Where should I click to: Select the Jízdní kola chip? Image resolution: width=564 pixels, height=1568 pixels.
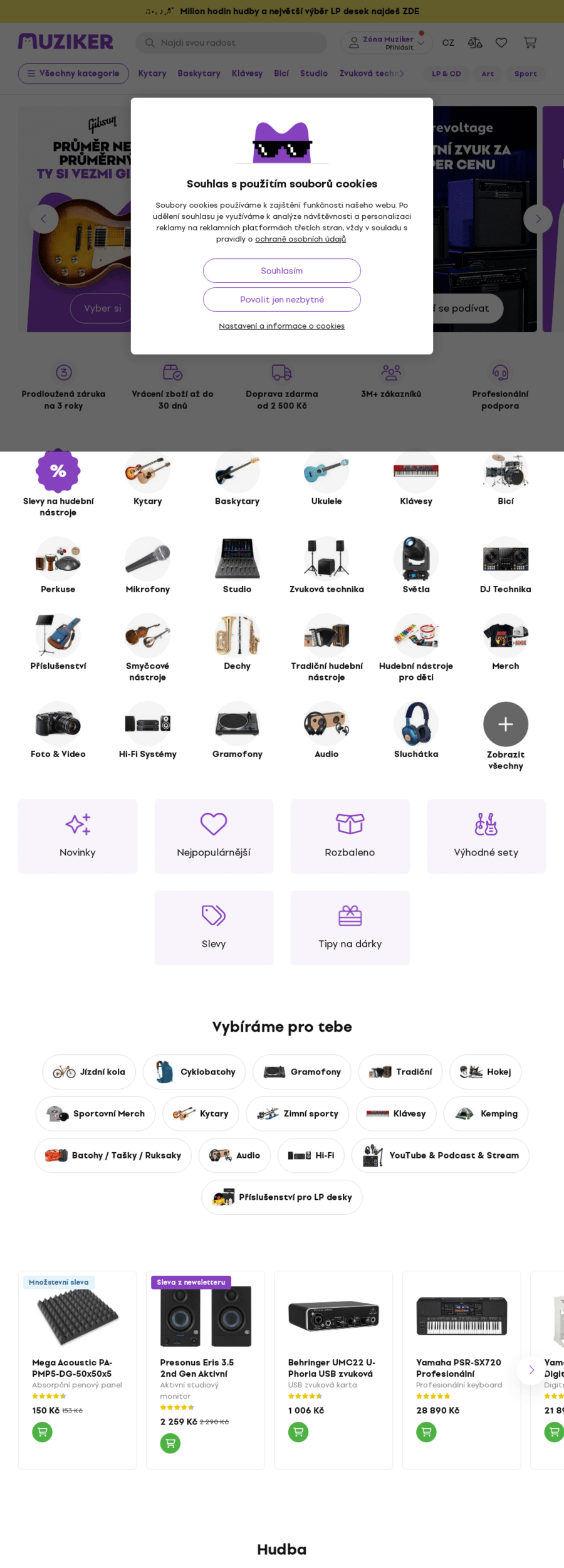pyautogui.click(x=89, y=1072)
